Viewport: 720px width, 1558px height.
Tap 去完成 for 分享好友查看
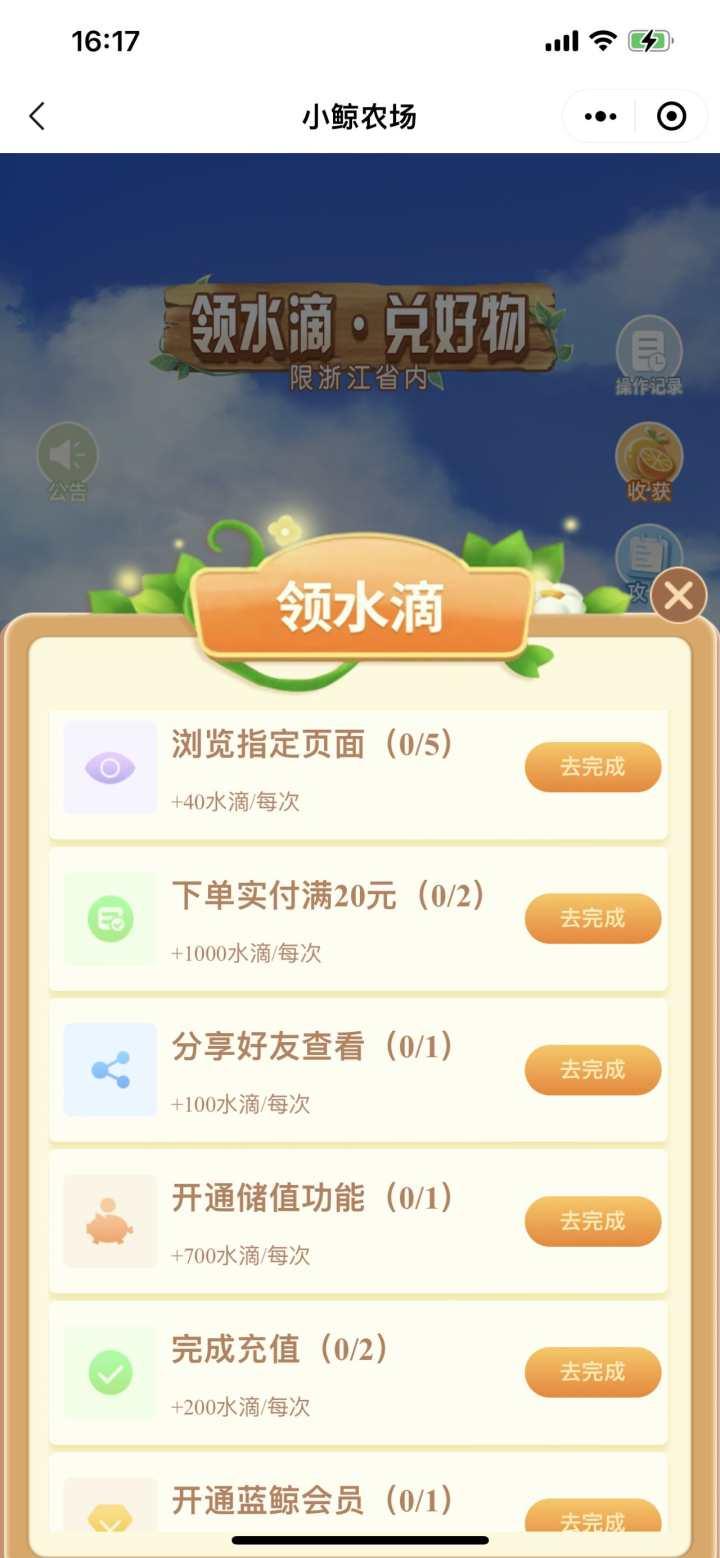point(593,1070)
